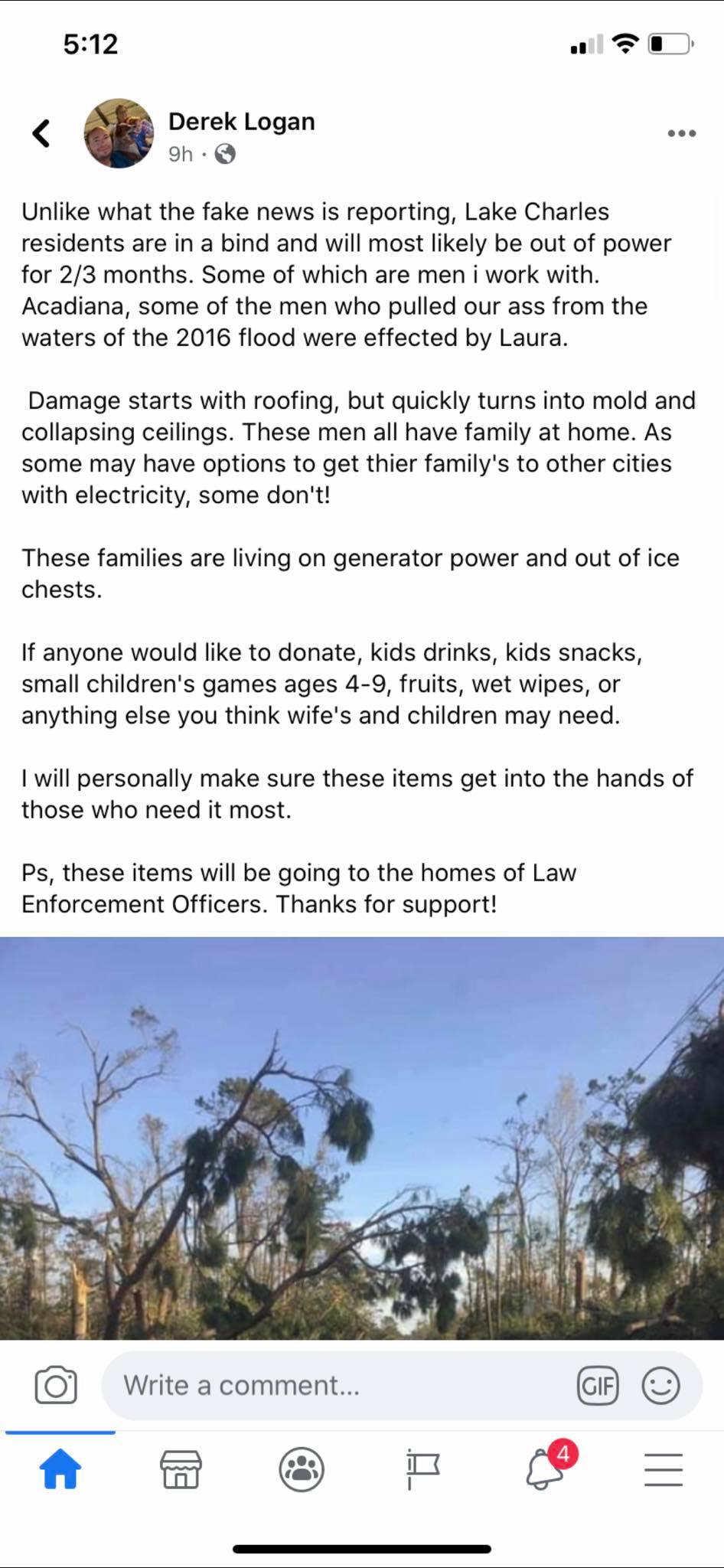Switch to the Groups tab

302,1469
